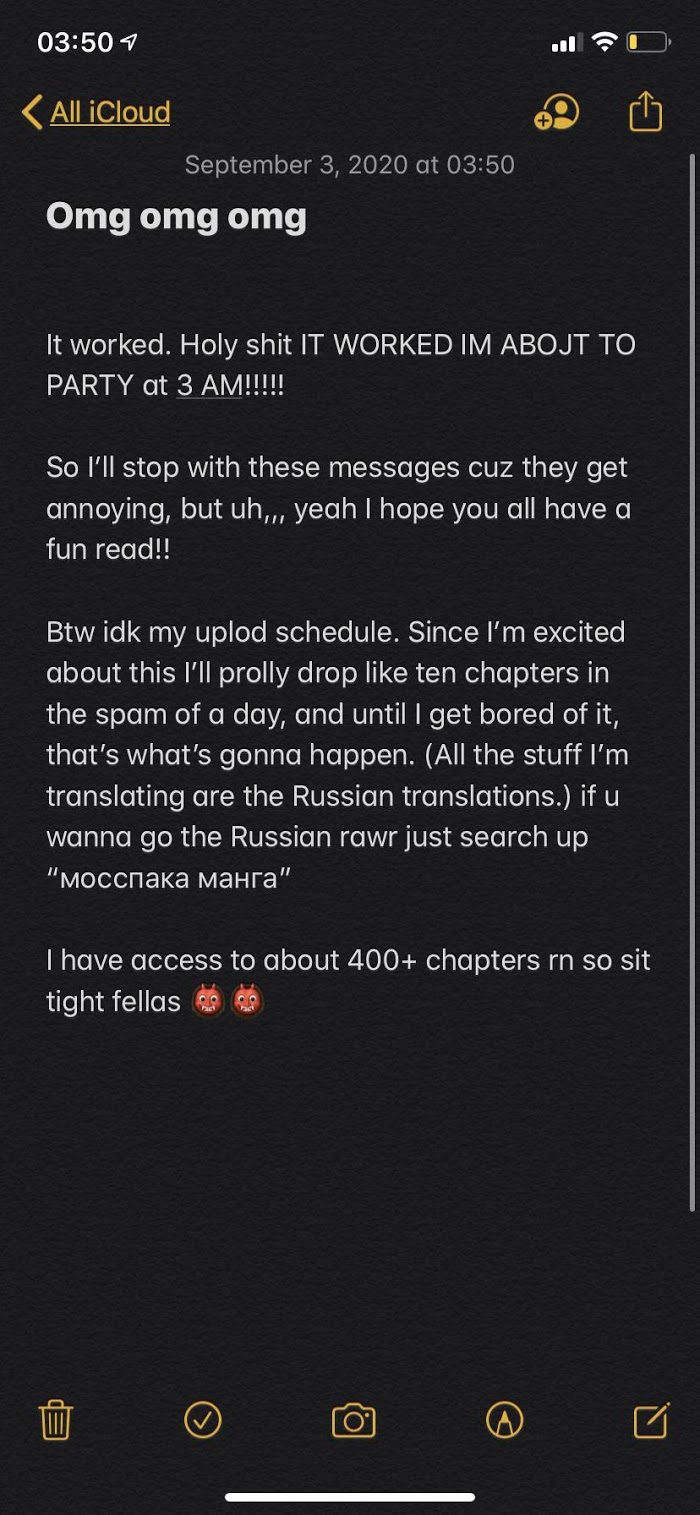Delete this note with trash icon
Image resolution: width=700 pixels, height=1515 pixels.
pyautogui.click(x=55, y=1420)
